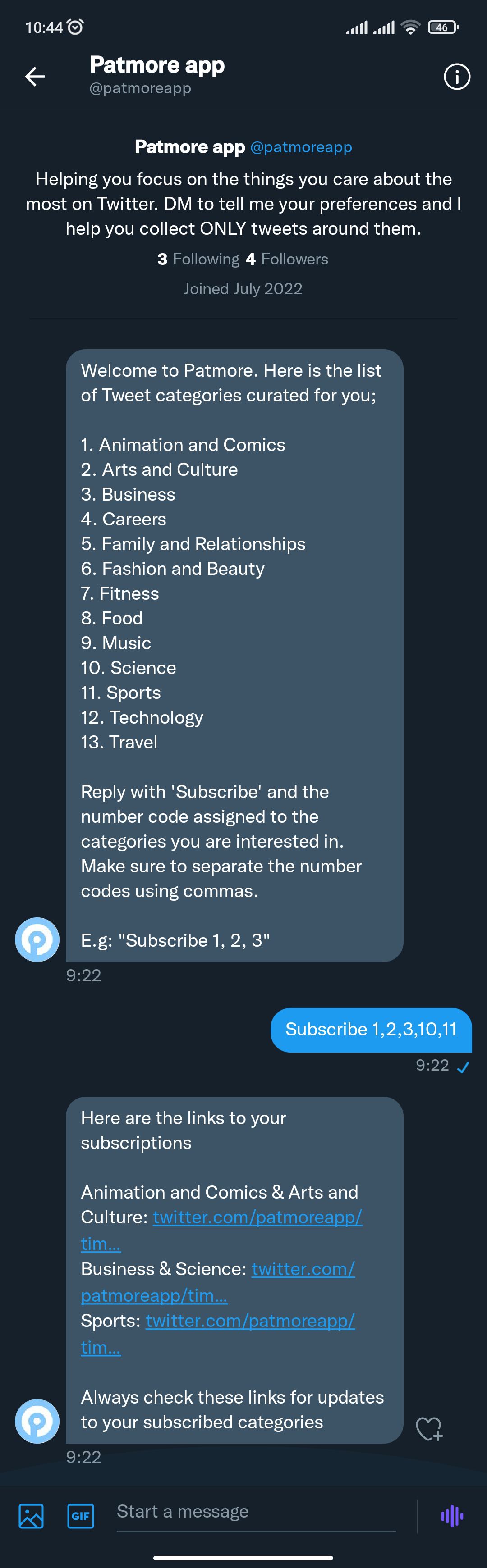Screen dimensions: 487x1568
Task: Tap Patmore avatar beside the welcome message
Action: pyautogui.click(x=37, y=939)
